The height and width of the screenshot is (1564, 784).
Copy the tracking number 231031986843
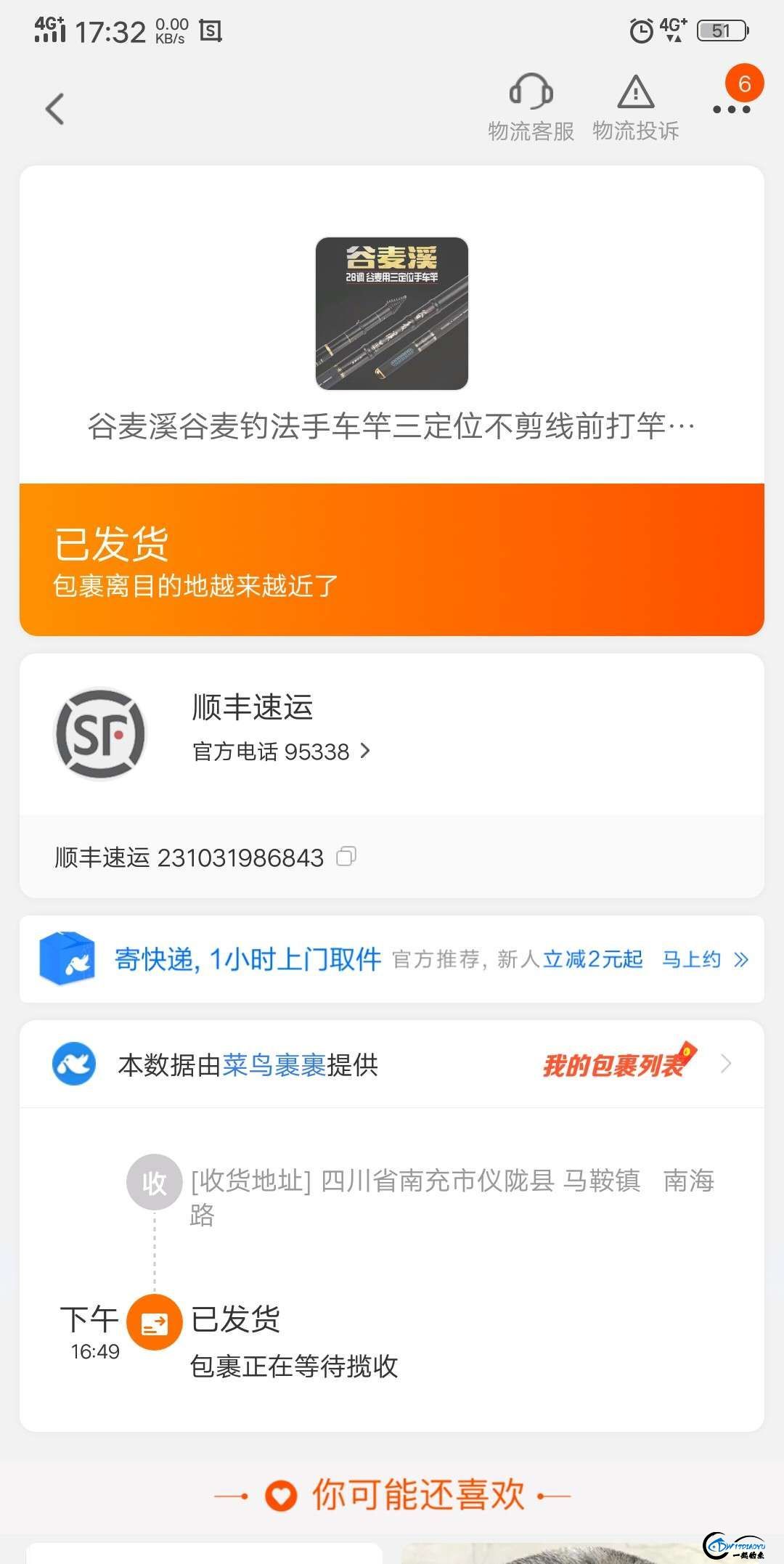pos(346,857)
